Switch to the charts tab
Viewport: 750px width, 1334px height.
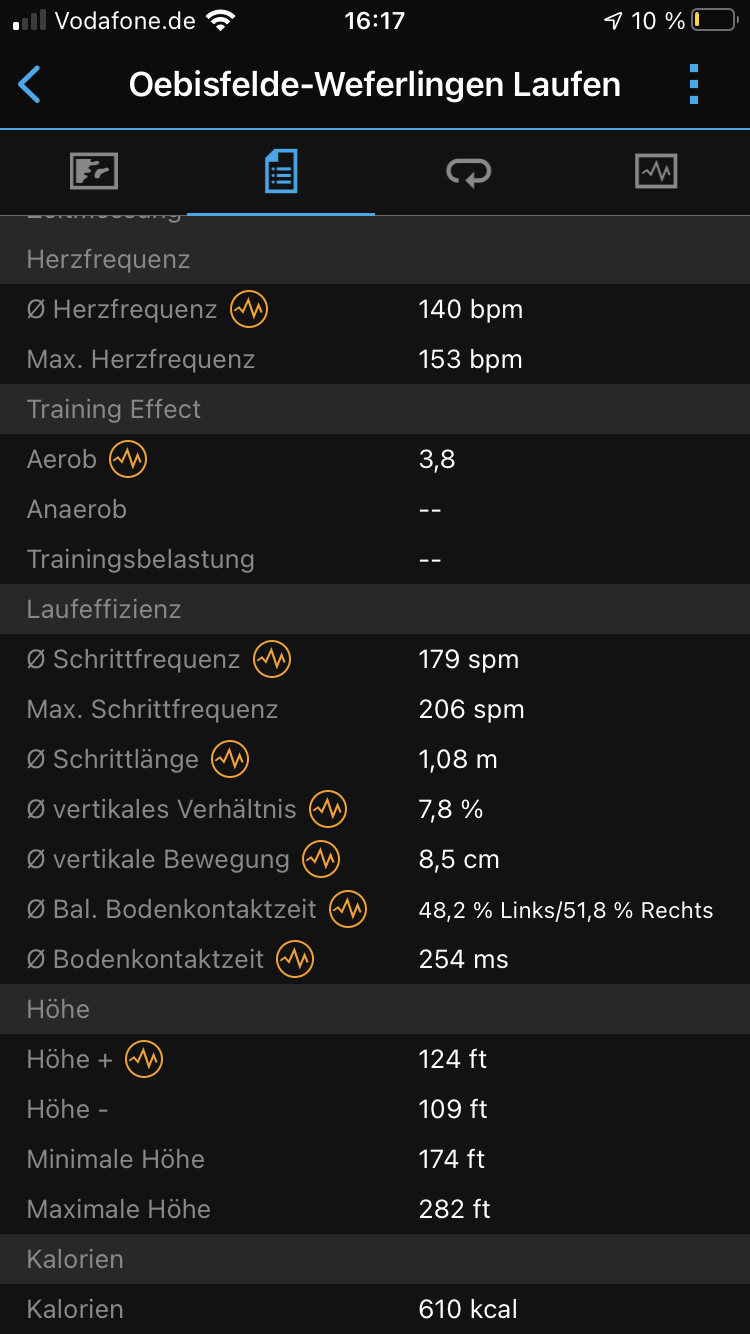pos(656,172)
